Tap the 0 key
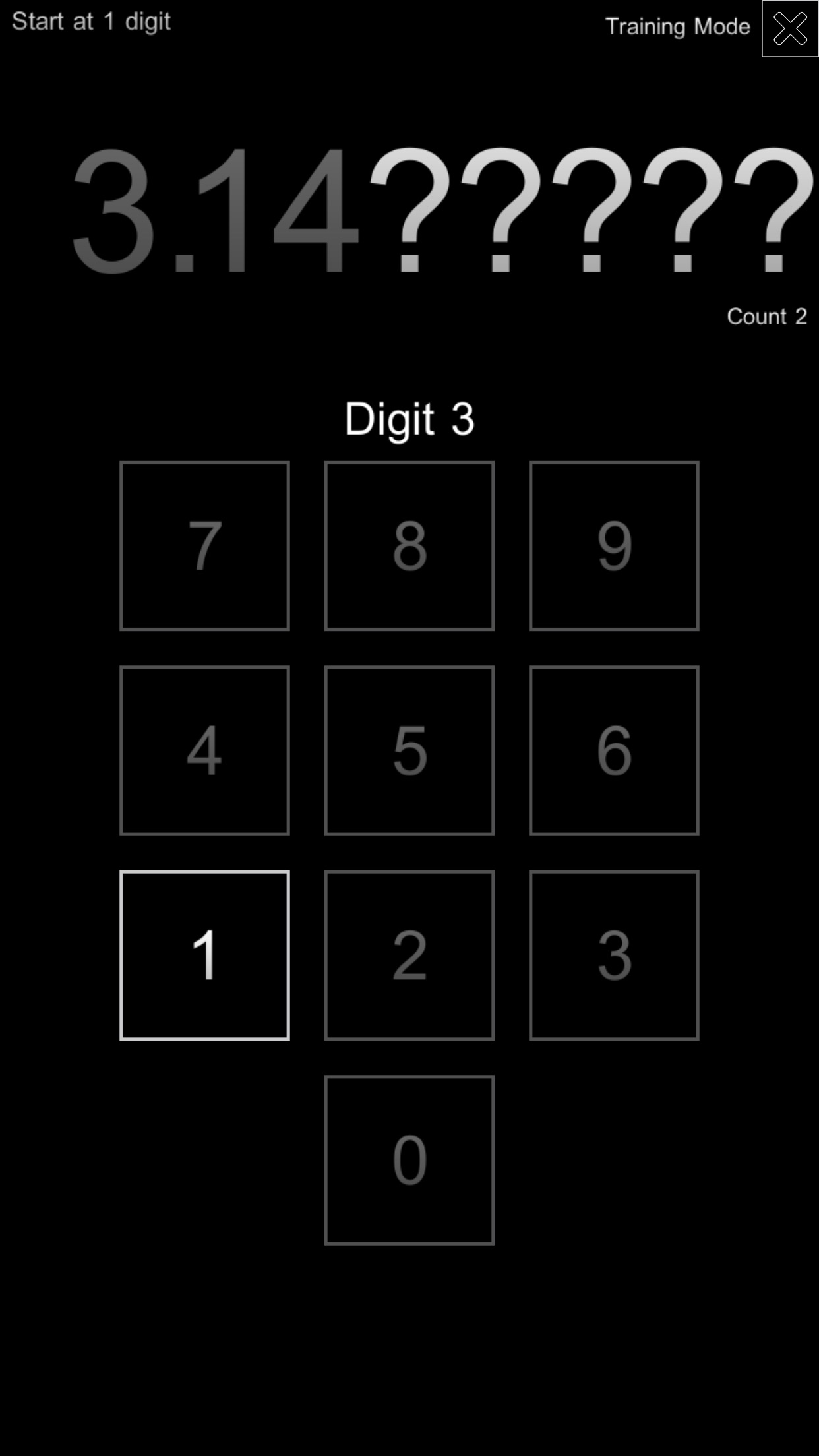The width and height of the screenshot is (819, 1456). [x=409, y=1160]
